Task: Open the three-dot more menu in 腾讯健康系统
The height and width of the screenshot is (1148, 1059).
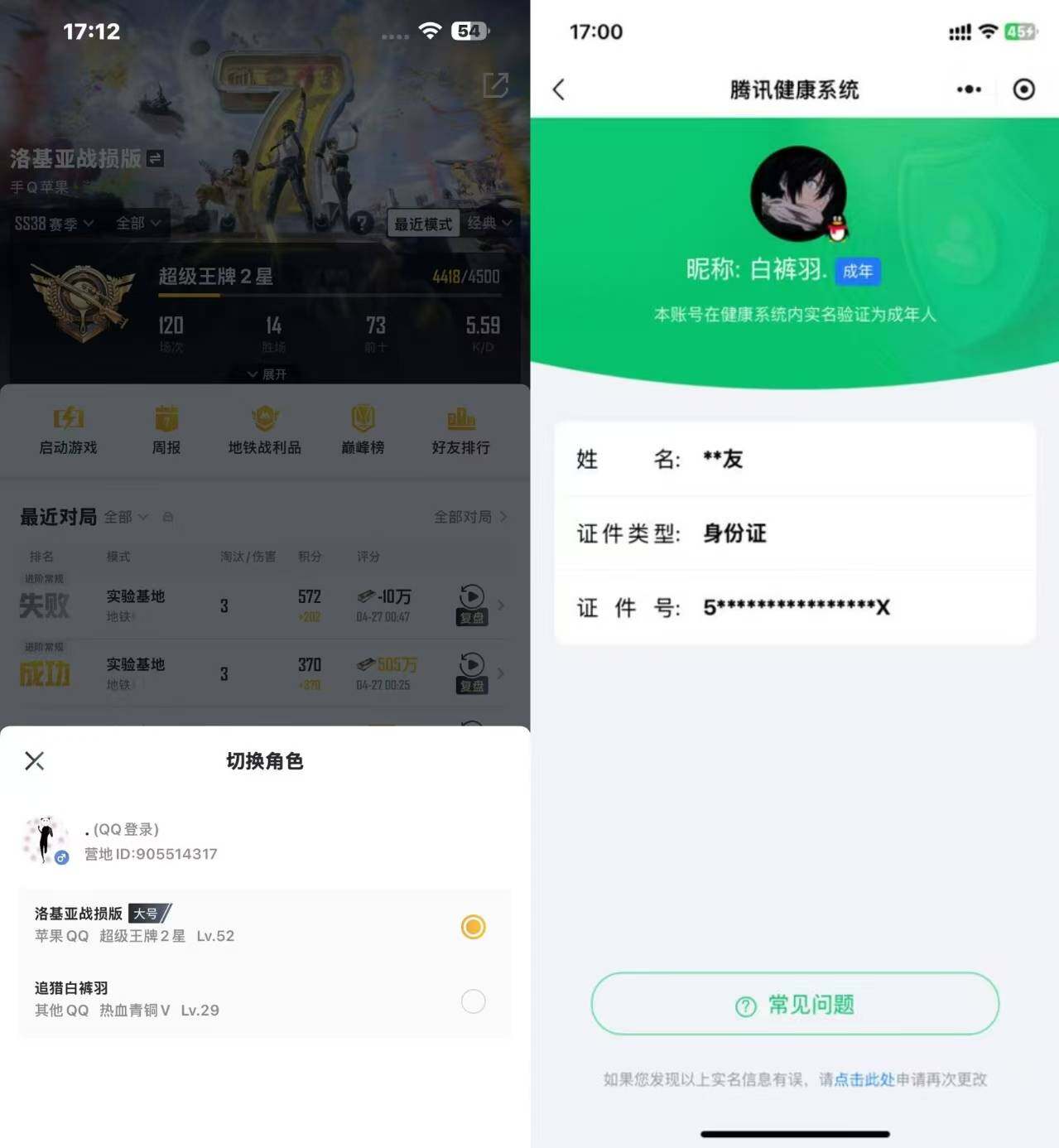Action: pos(967,89)
